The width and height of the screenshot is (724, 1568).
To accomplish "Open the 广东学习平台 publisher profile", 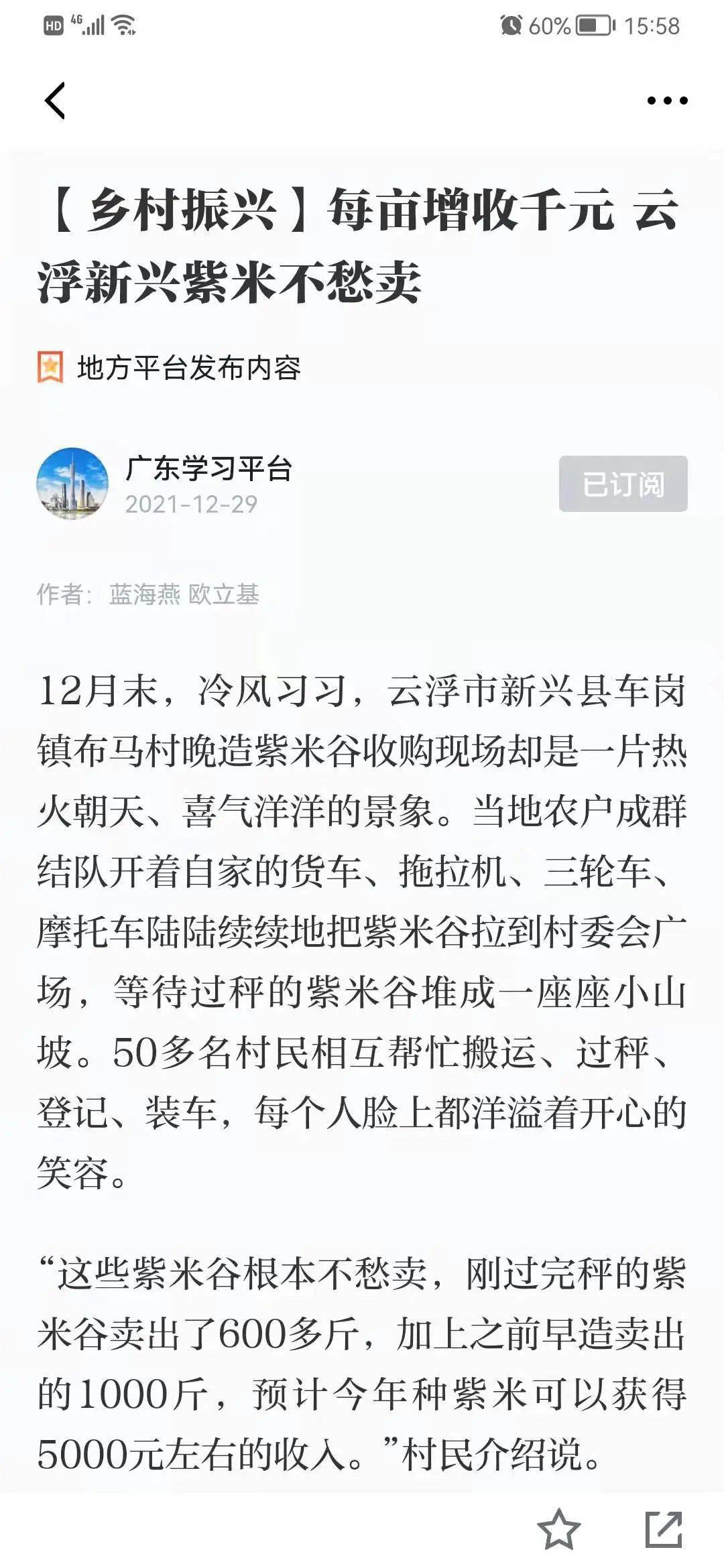I will tap(208, 469).
